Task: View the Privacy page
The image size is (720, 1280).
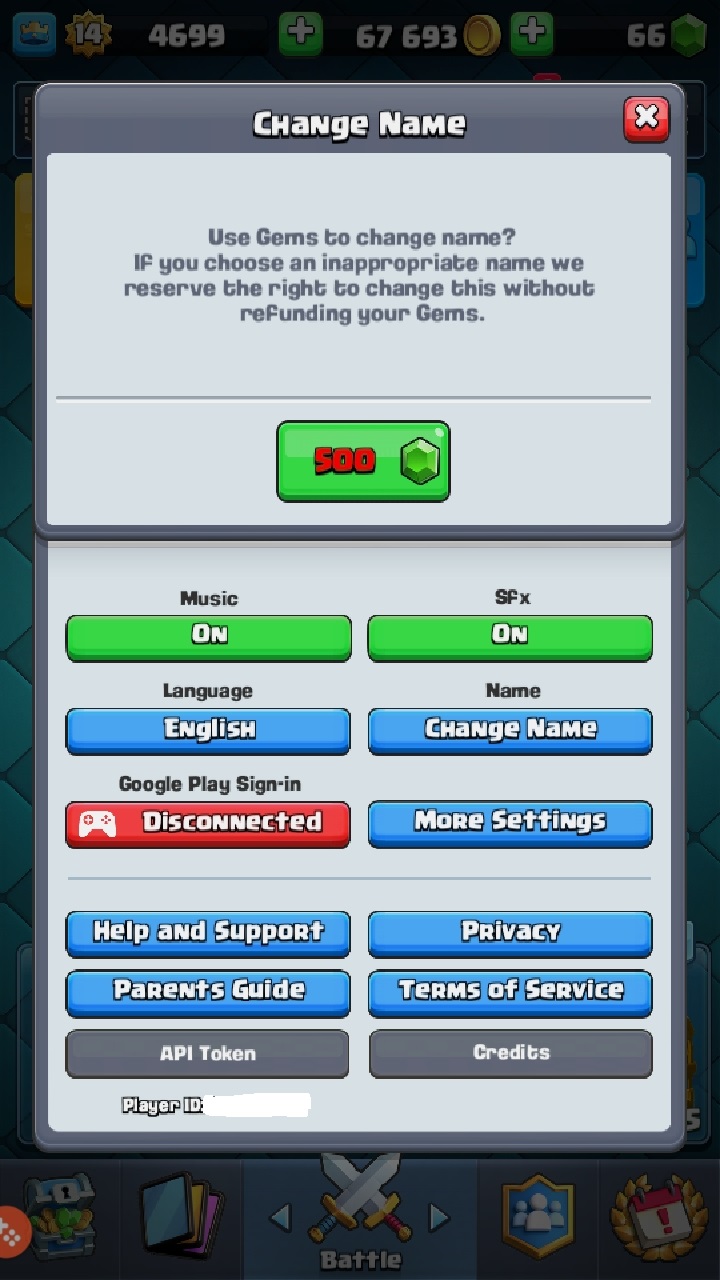Action: click(x=510, y=933)
